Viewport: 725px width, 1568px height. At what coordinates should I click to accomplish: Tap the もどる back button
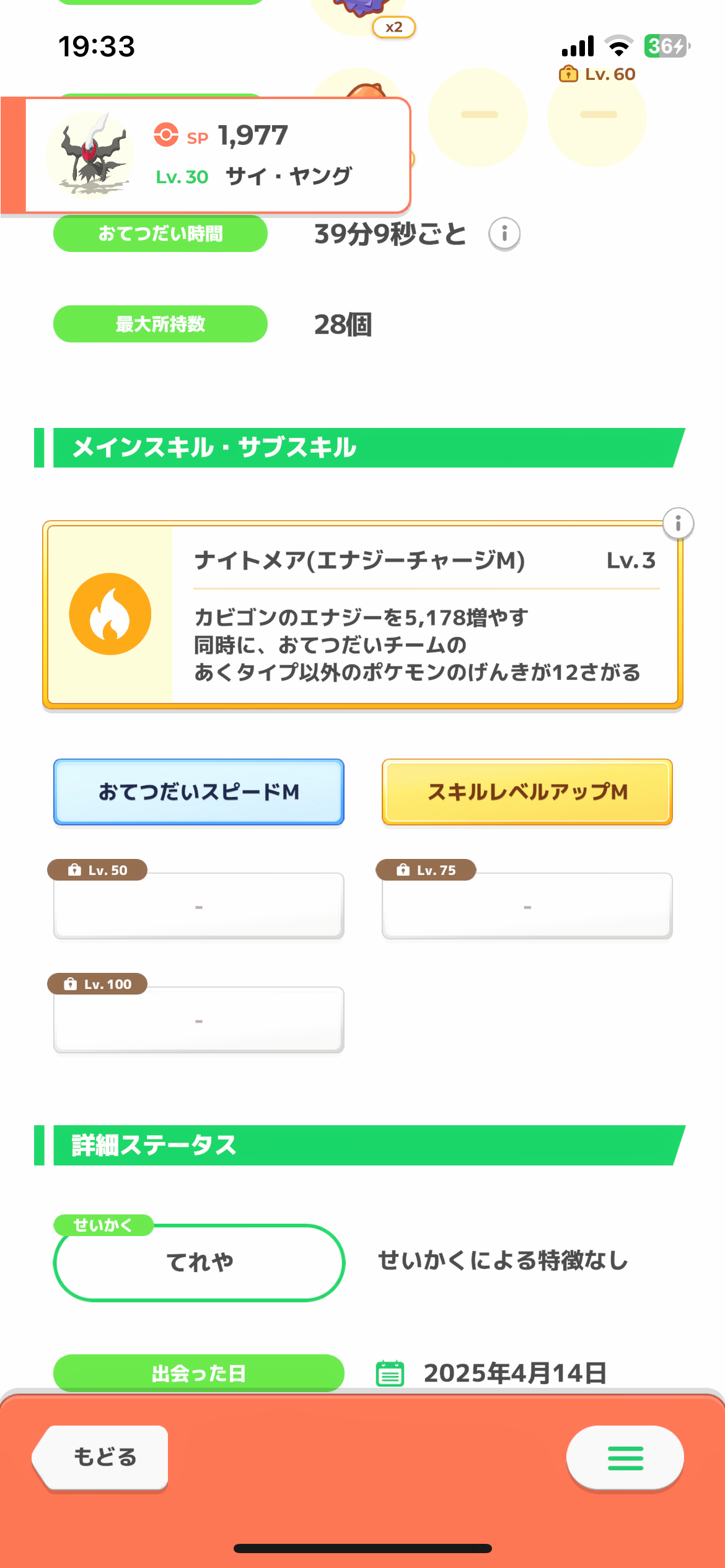click(x=101, y=1457)
